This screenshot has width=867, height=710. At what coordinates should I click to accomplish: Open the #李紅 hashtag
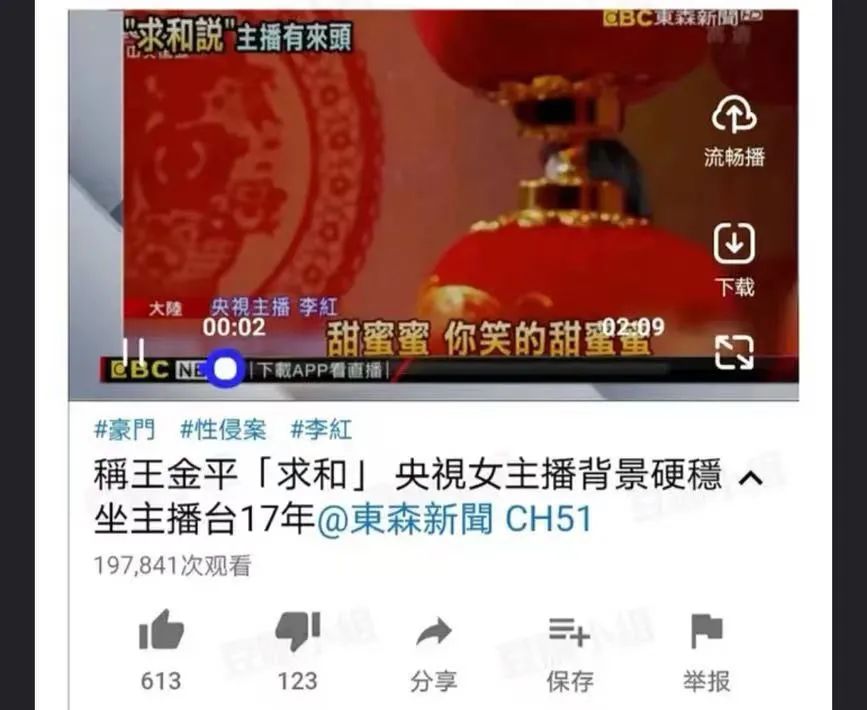(x=321, y=430)
